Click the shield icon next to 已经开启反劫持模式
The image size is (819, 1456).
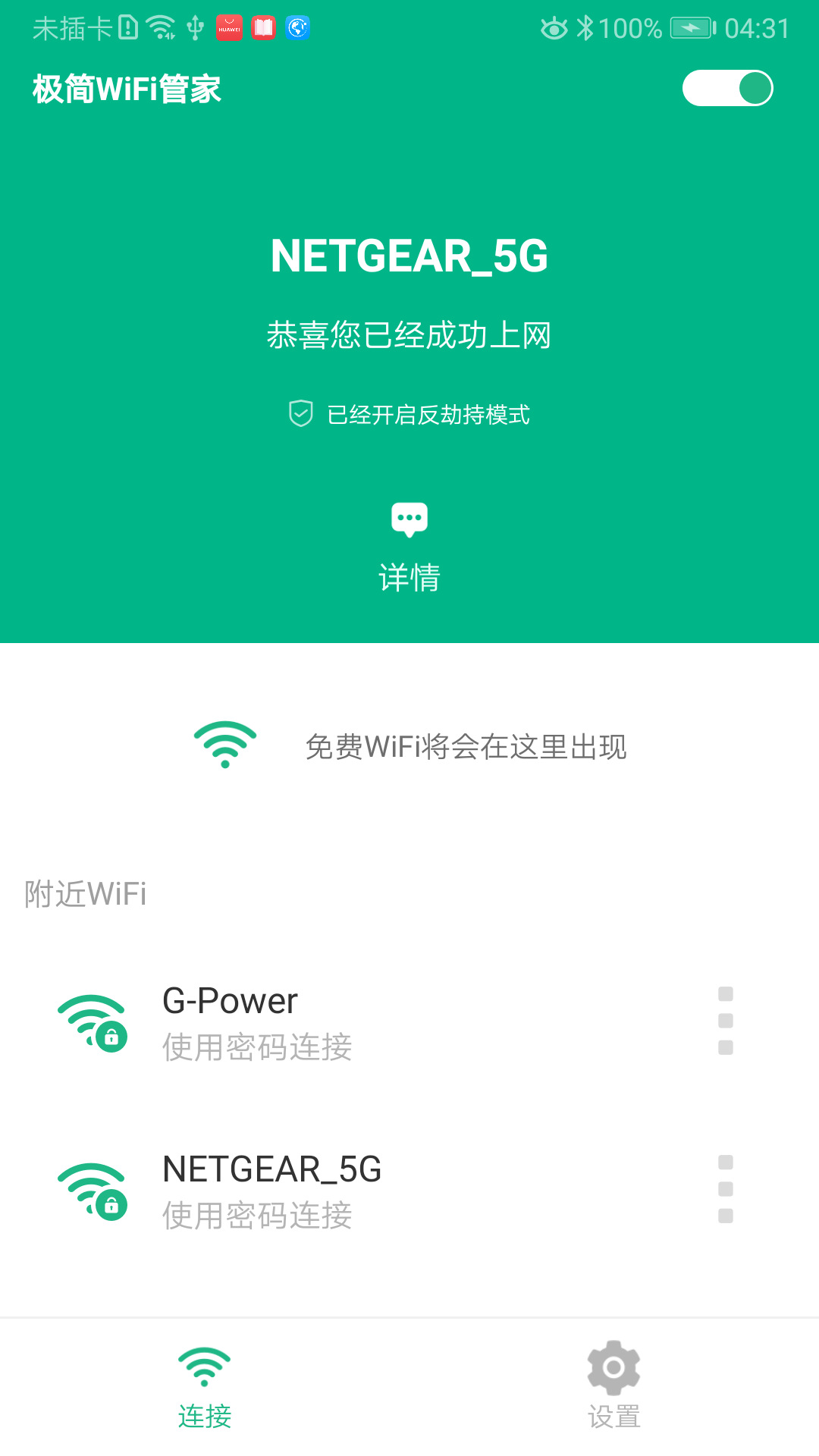pos(301,414)
